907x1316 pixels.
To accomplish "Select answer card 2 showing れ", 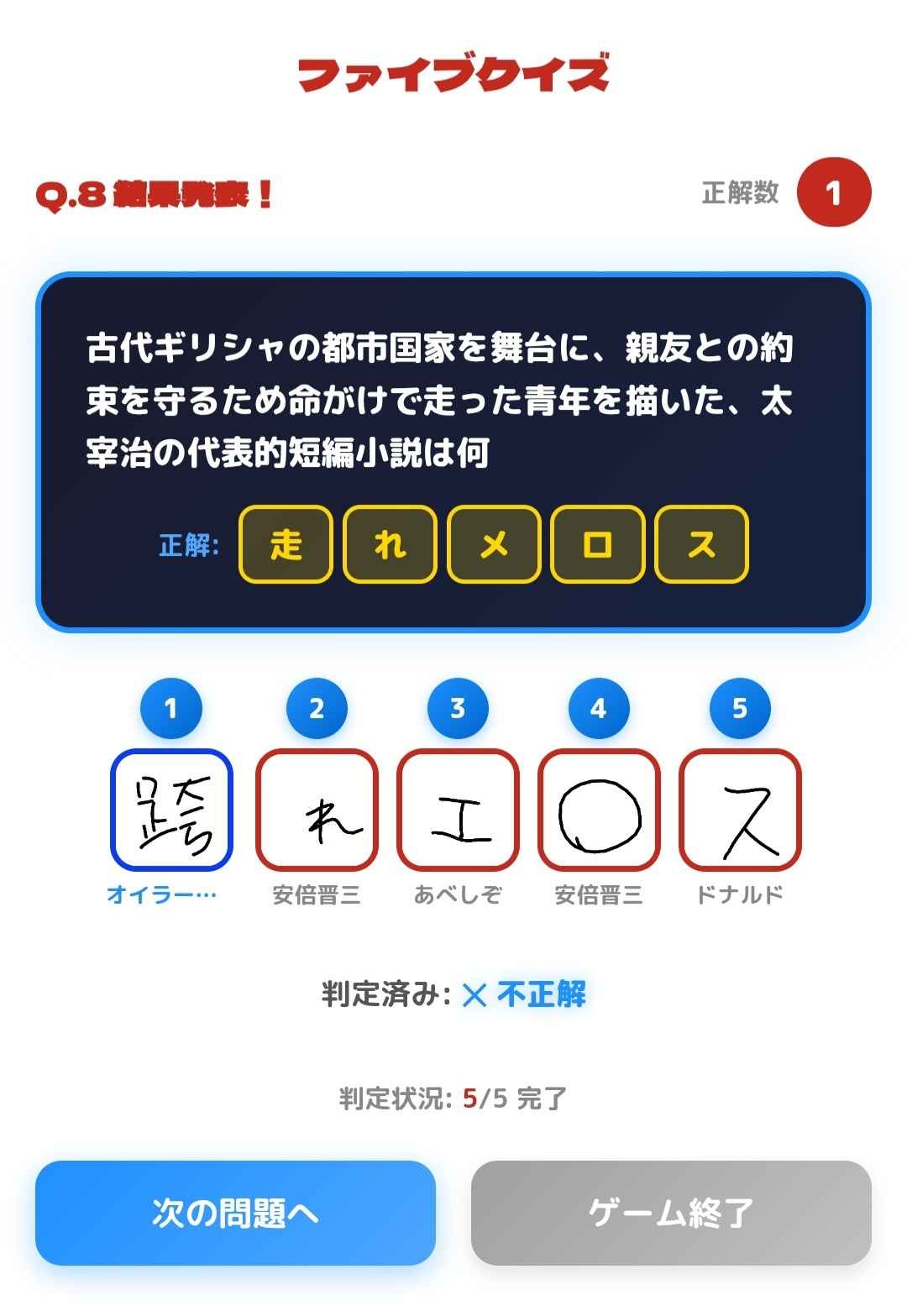I will point(317,810).
